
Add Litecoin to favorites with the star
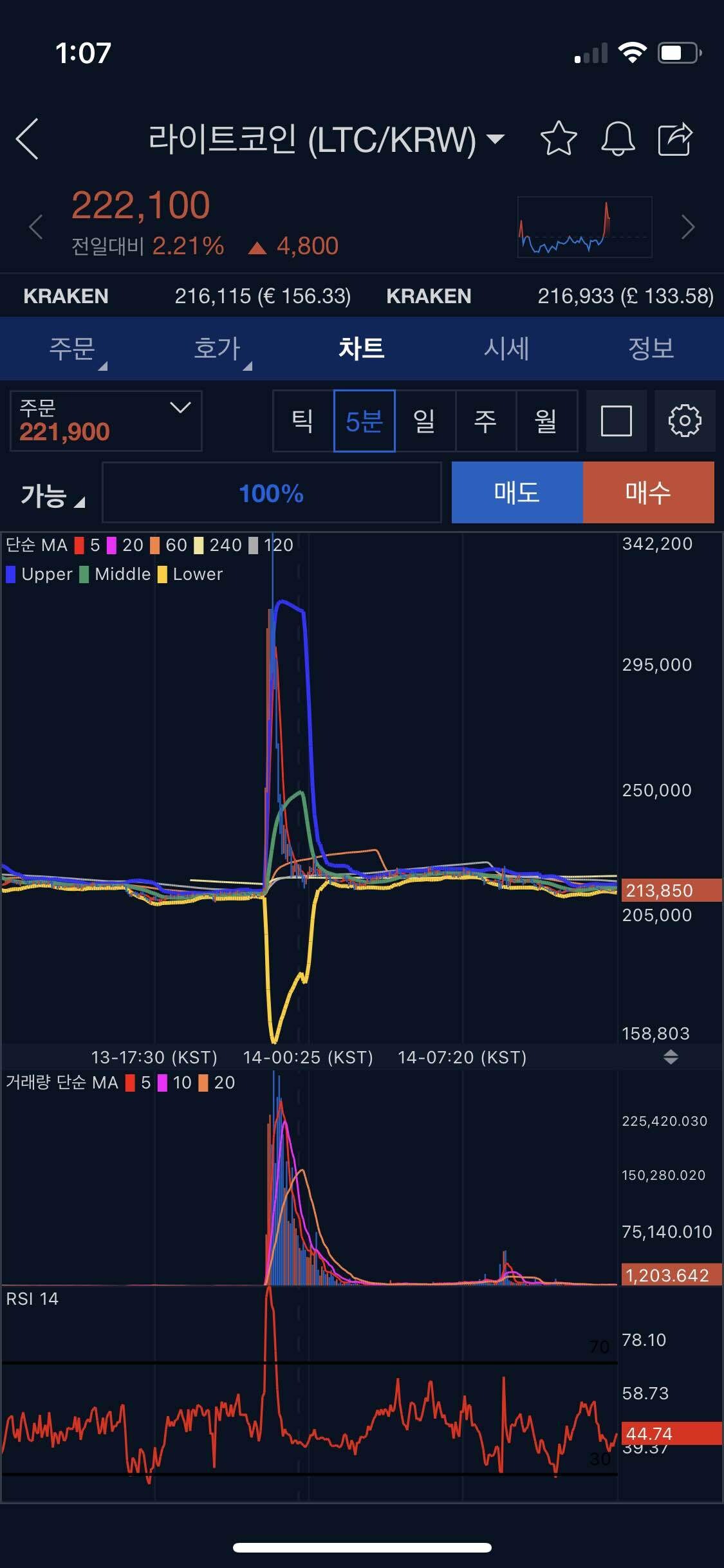[x=558, y=138]
